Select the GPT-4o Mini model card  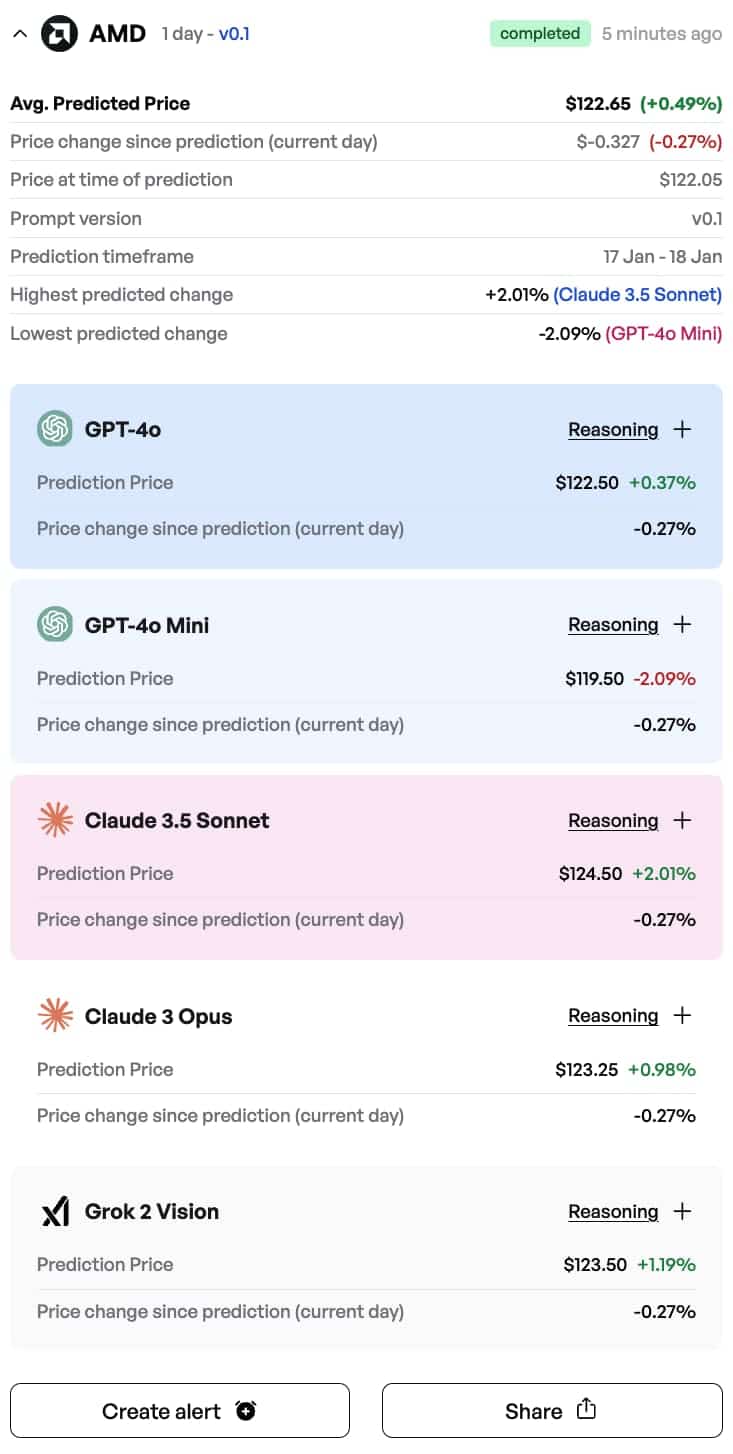pyautogui.click(x=366, y=671)
